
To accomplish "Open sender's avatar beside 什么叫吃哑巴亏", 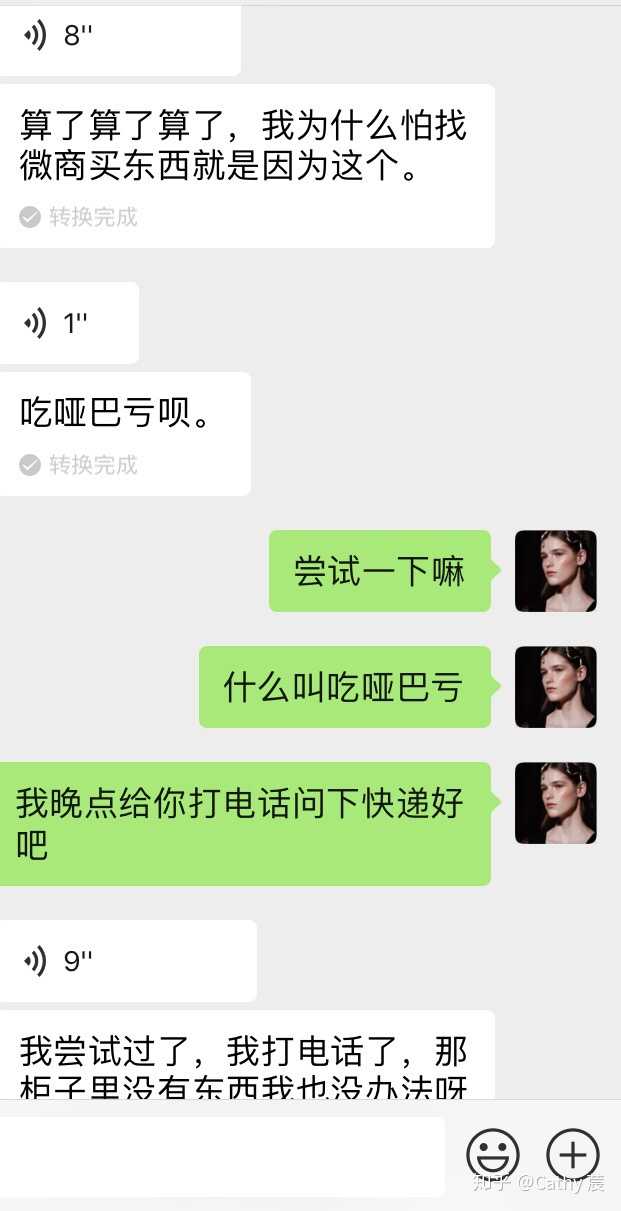I will tap(555, 687).
